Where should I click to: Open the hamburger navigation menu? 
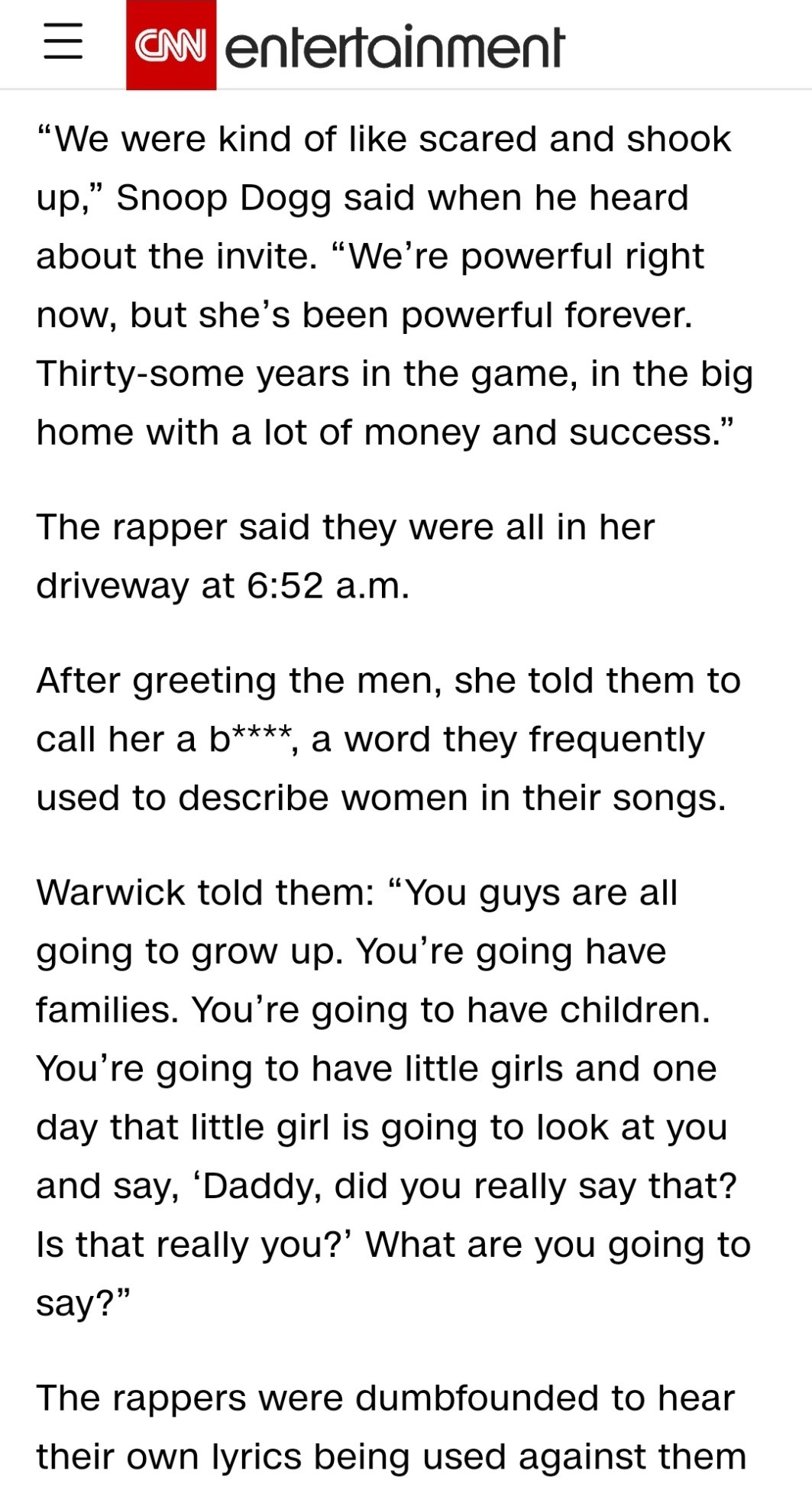click(63, 41)
